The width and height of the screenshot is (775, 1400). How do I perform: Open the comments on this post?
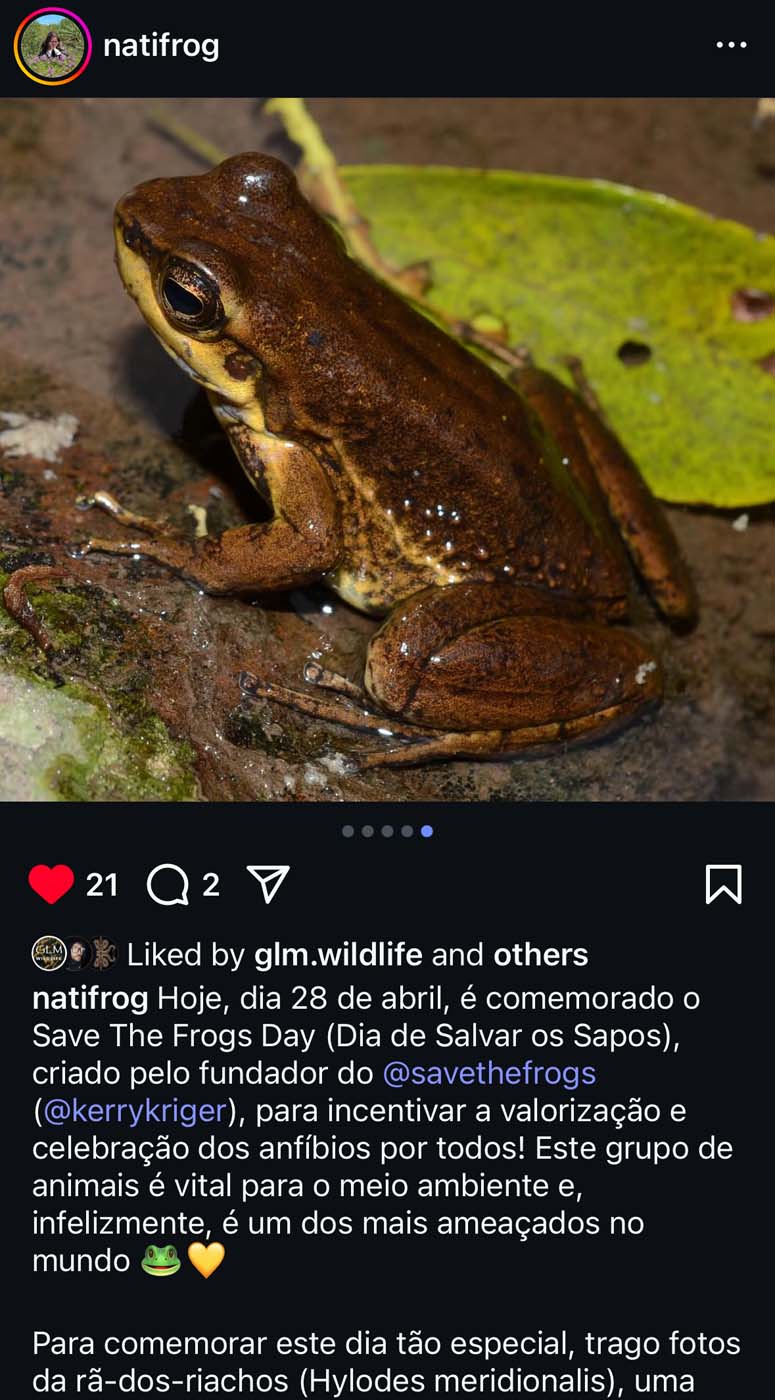[x=167, y=885]
